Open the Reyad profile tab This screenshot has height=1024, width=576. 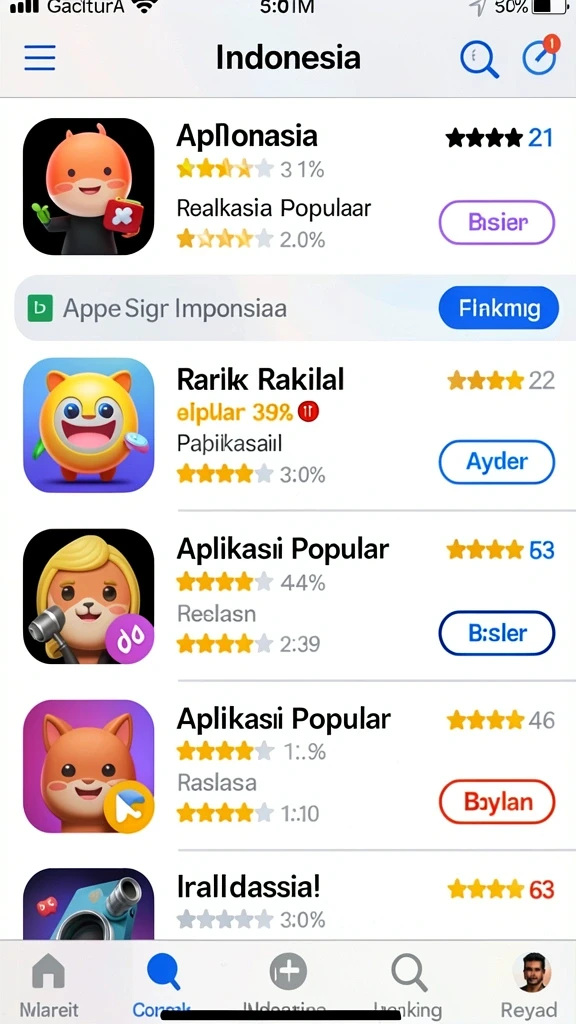tap(528, 985)
